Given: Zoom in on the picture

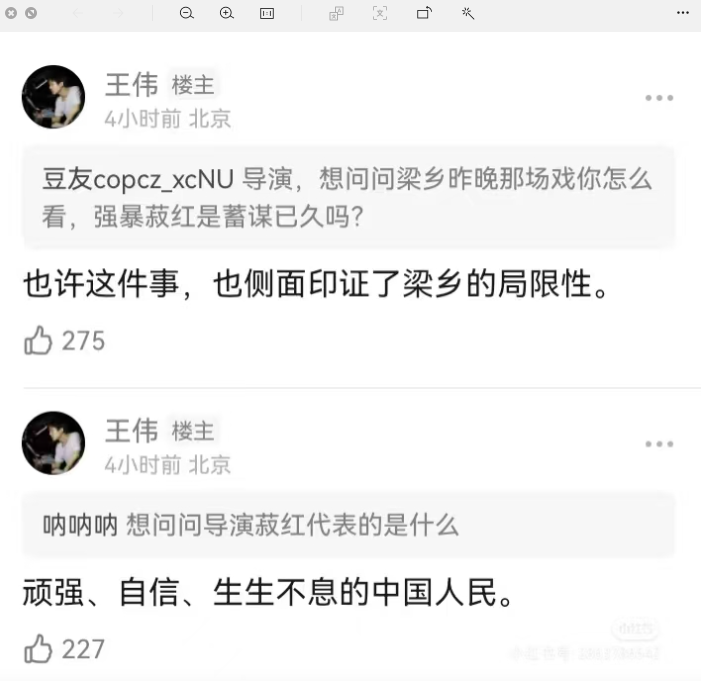Looking at the screenshot, I should (x=227, y=13).
